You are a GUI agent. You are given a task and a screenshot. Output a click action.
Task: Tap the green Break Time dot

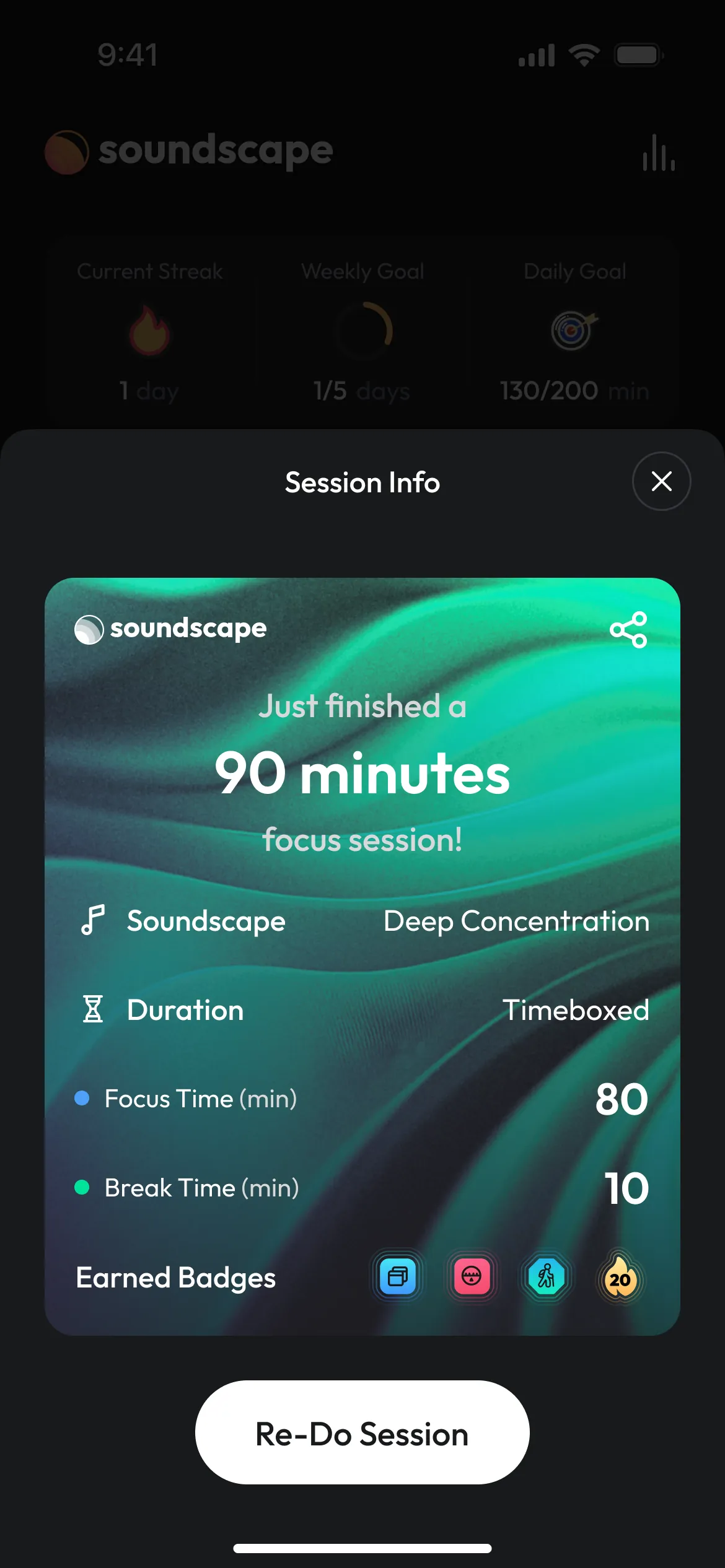(82, 1188)
